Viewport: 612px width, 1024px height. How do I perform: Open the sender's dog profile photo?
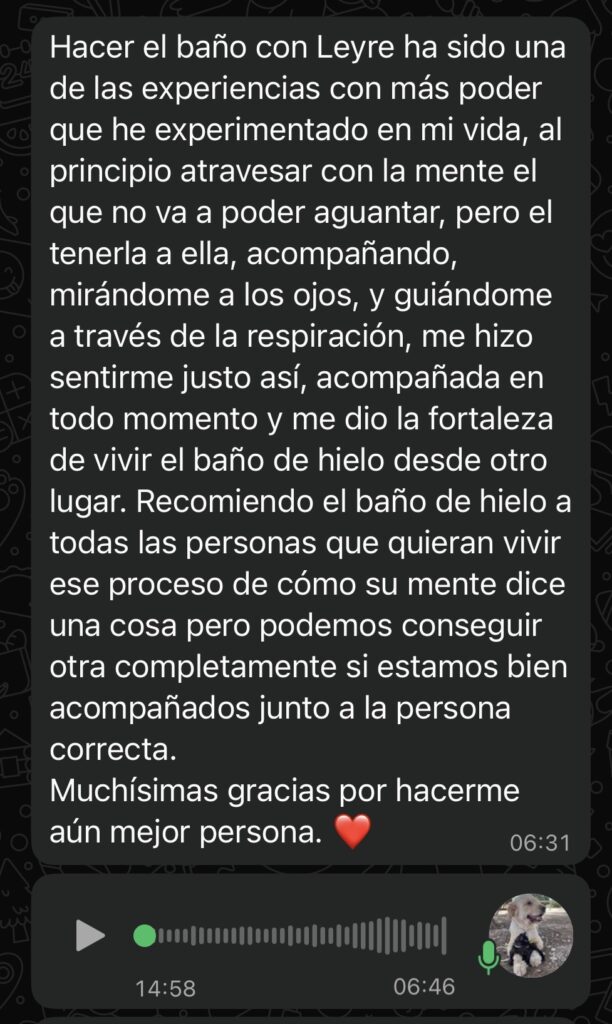530,935
